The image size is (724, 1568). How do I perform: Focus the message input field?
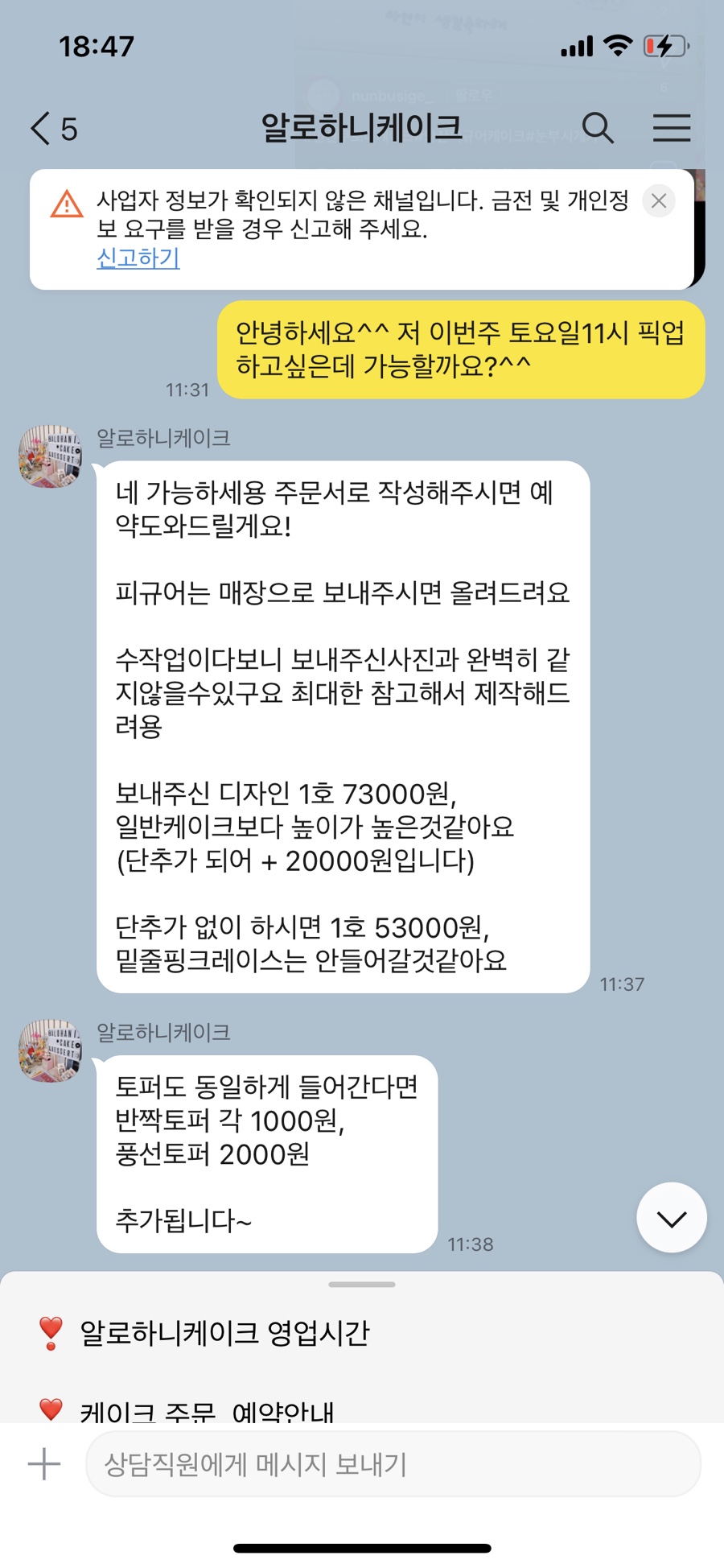[x=393, y=1464]
